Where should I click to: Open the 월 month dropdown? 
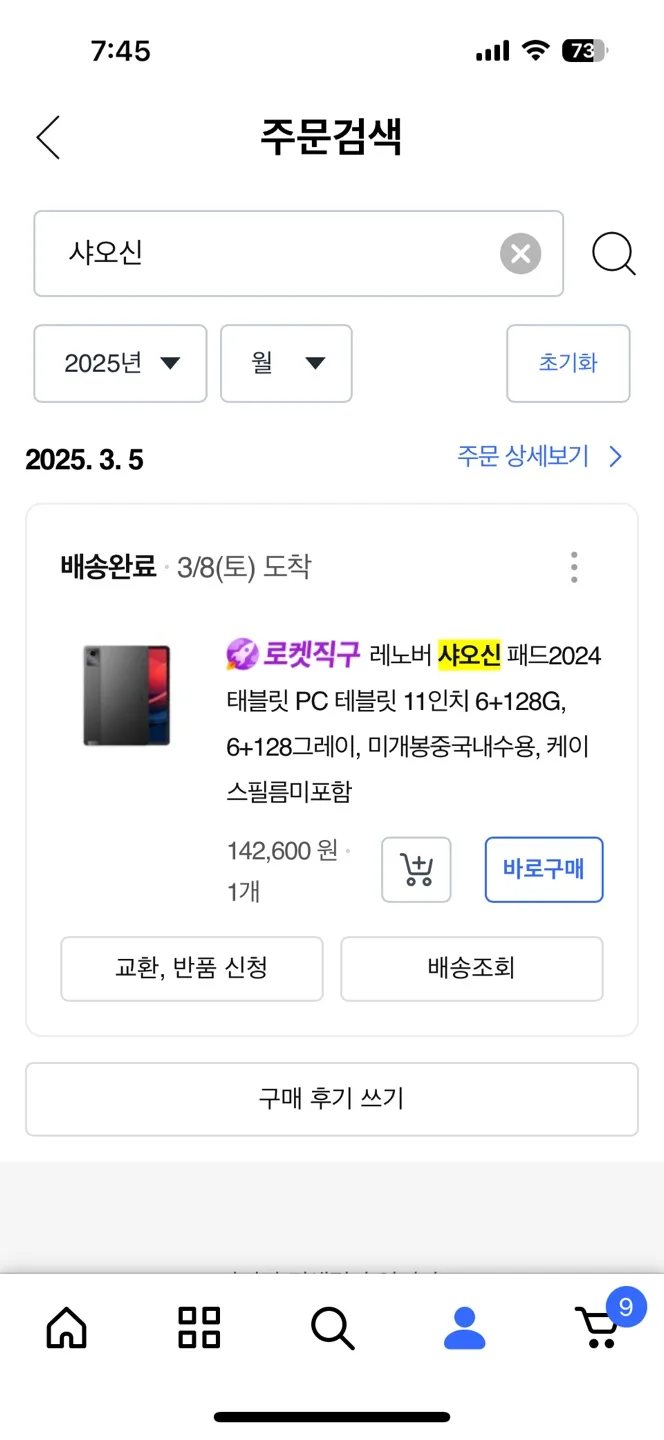[x=286, y=363]
